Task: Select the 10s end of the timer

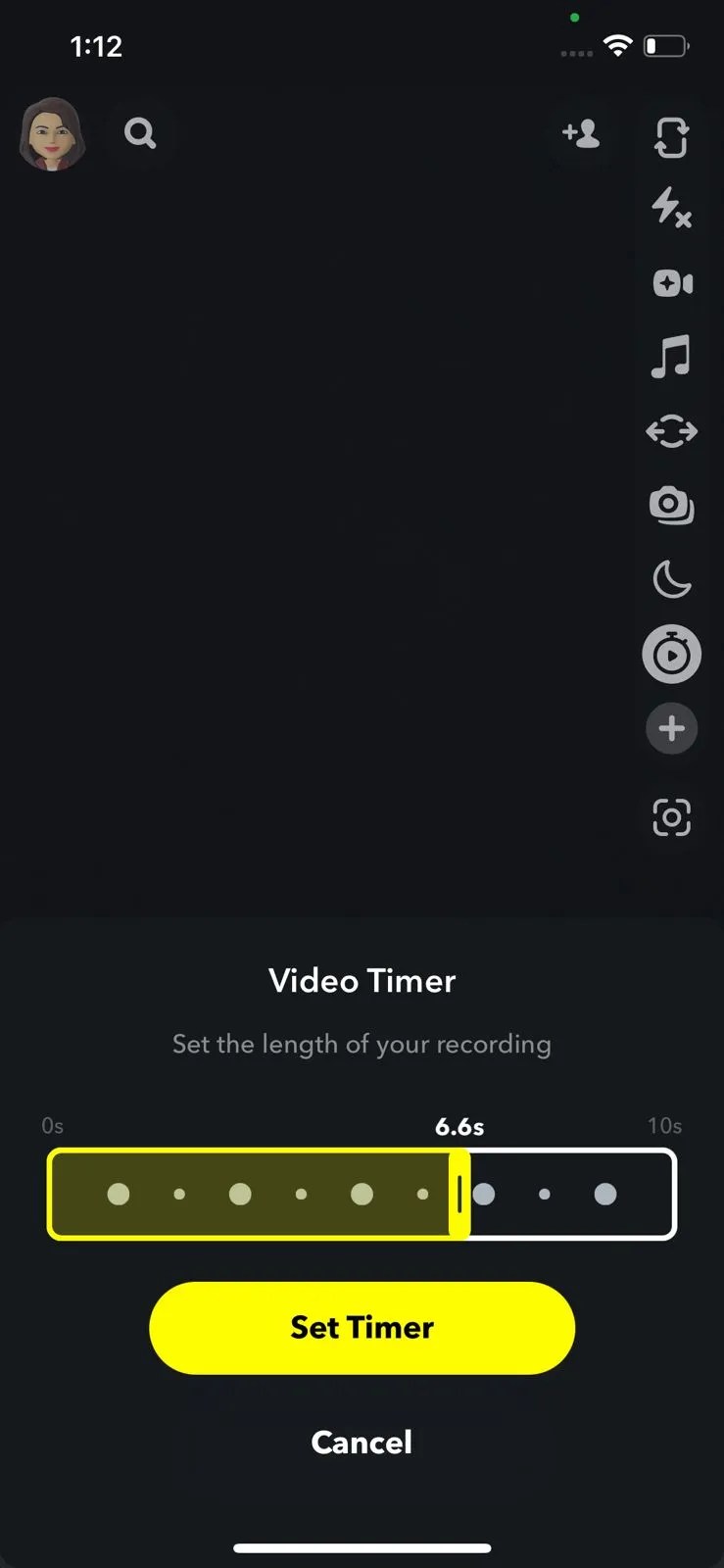Action: (x=664, y=1126)
